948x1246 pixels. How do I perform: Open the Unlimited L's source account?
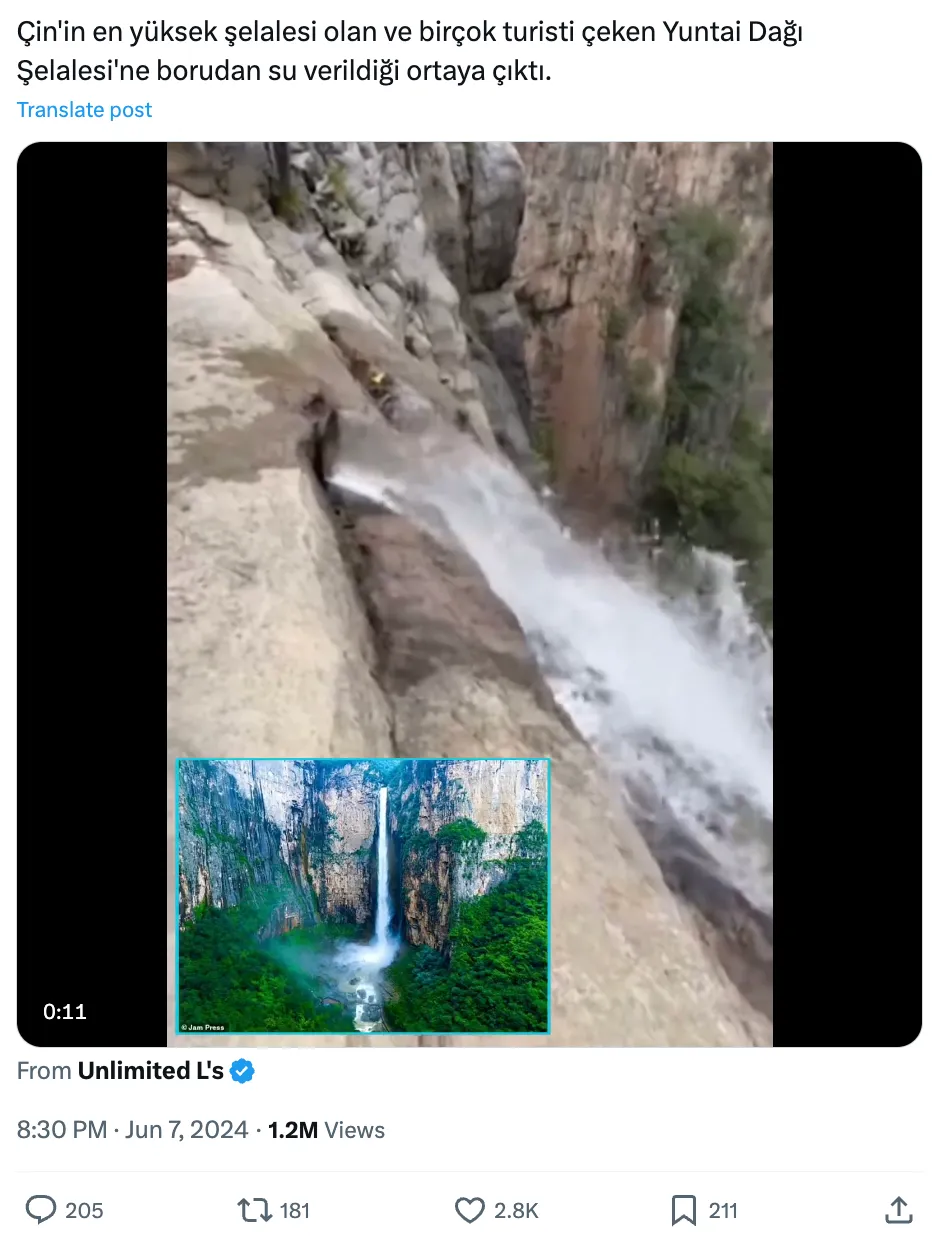click(151, 1071)
